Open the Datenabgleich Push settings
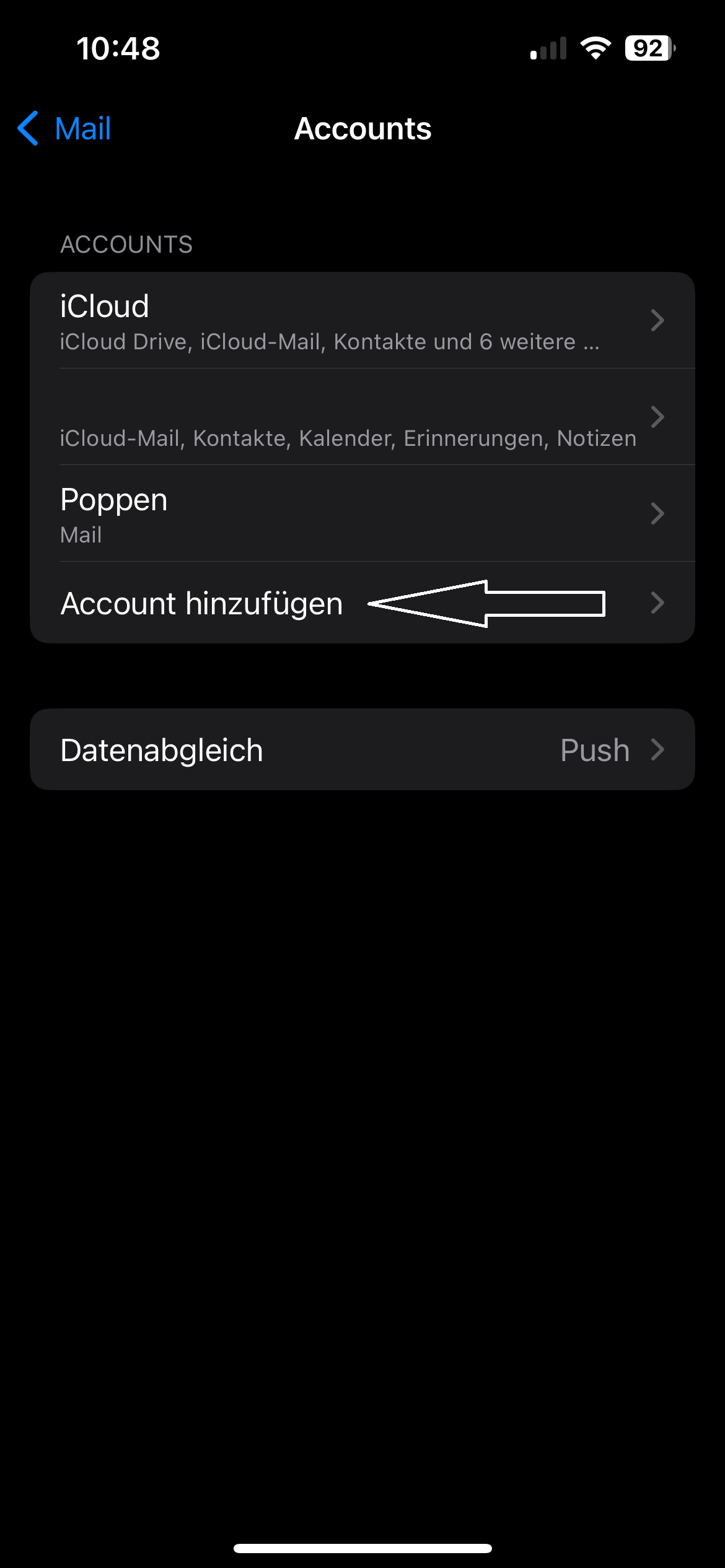 pos(362,750)
